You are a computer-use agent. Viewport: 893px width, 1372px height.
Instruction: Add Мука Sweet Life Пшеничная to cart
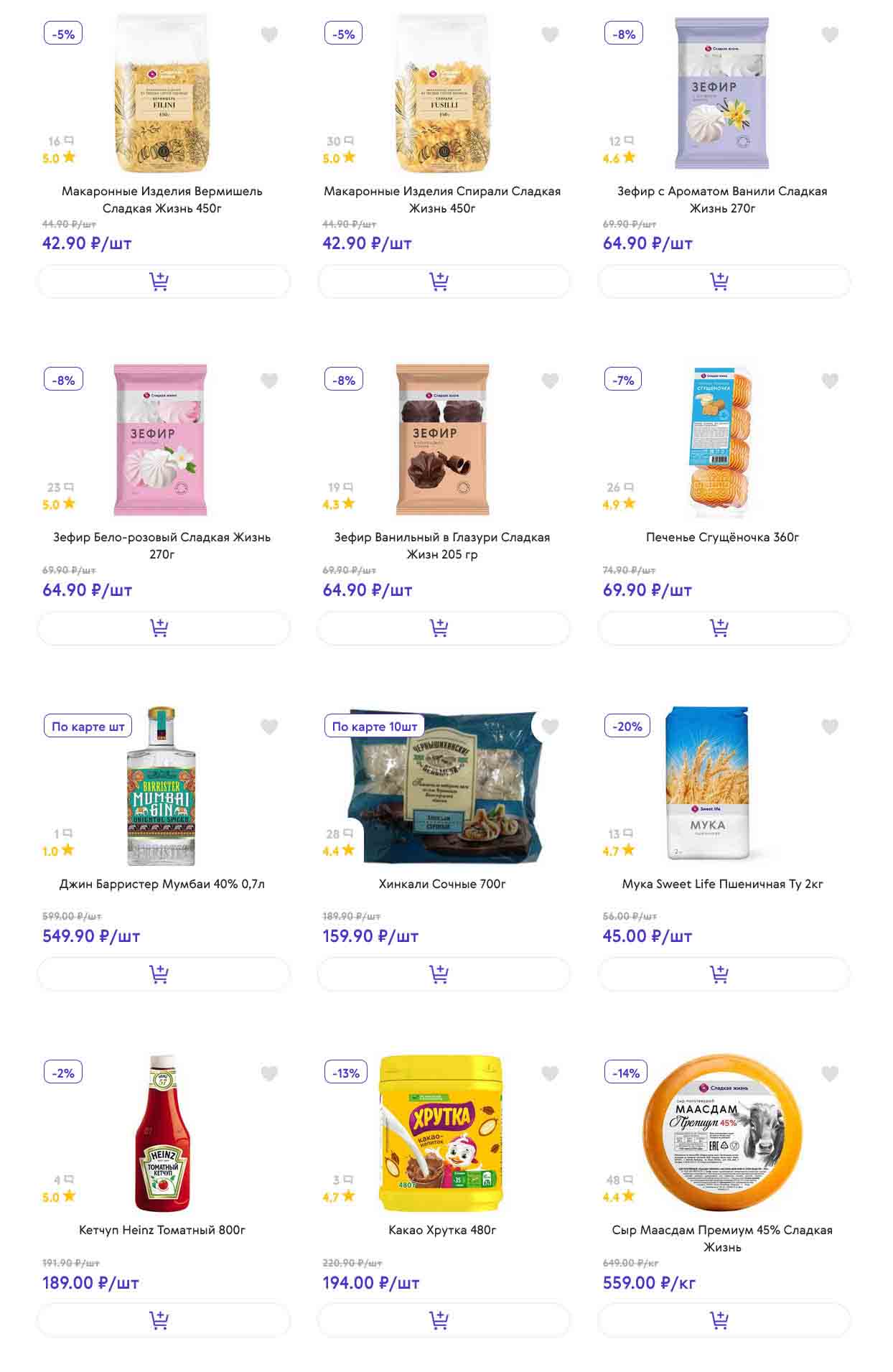[724, 974]
